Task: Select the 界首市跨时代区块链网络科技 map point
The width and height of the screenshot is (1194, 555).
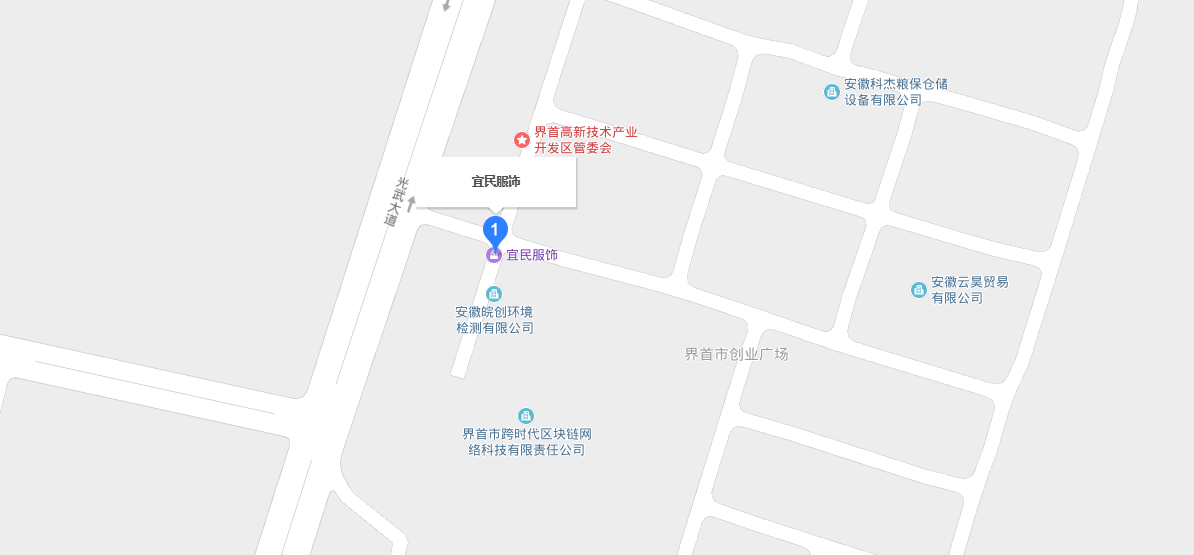Action: pos(526,416)
